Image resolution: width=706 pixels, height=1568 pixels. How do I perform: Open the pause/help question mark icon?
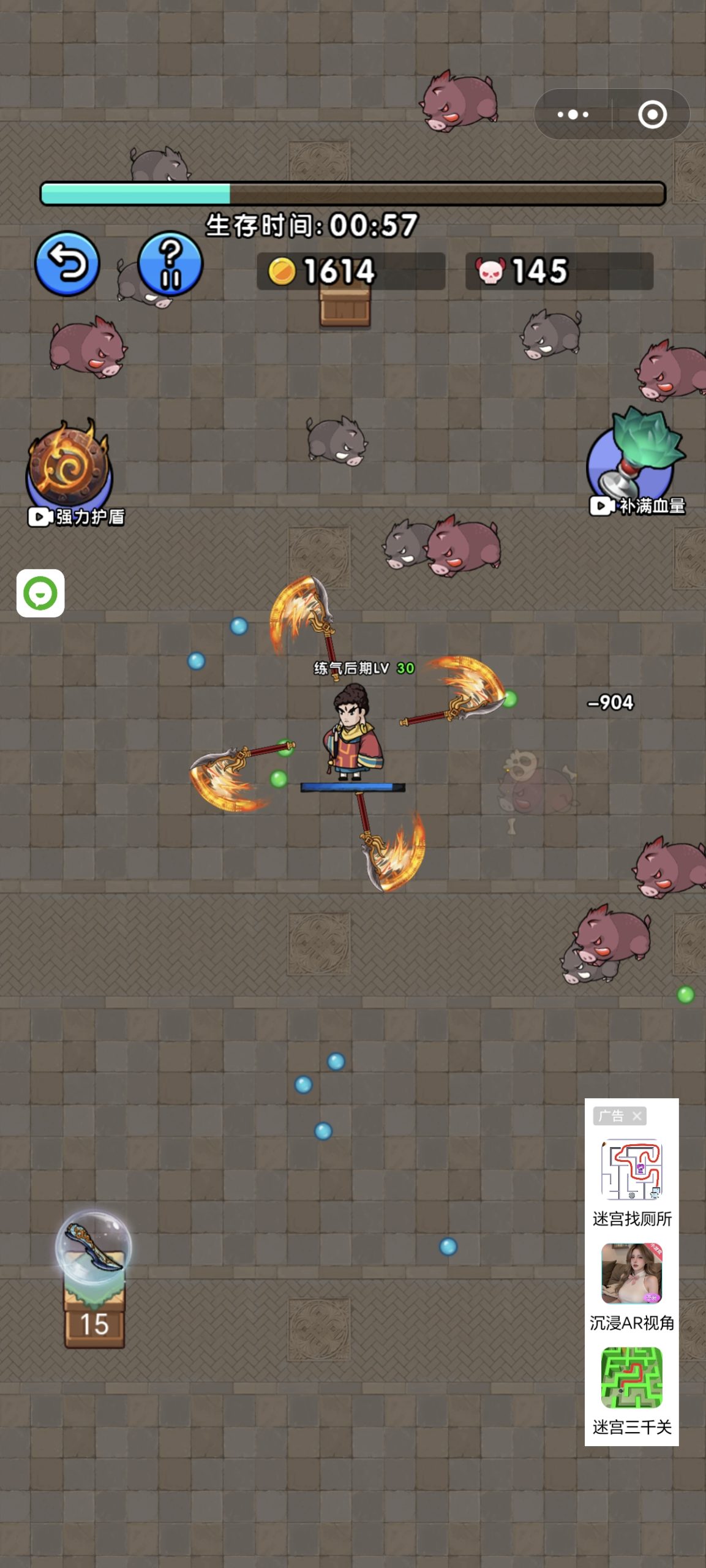[x=170, y=265]
